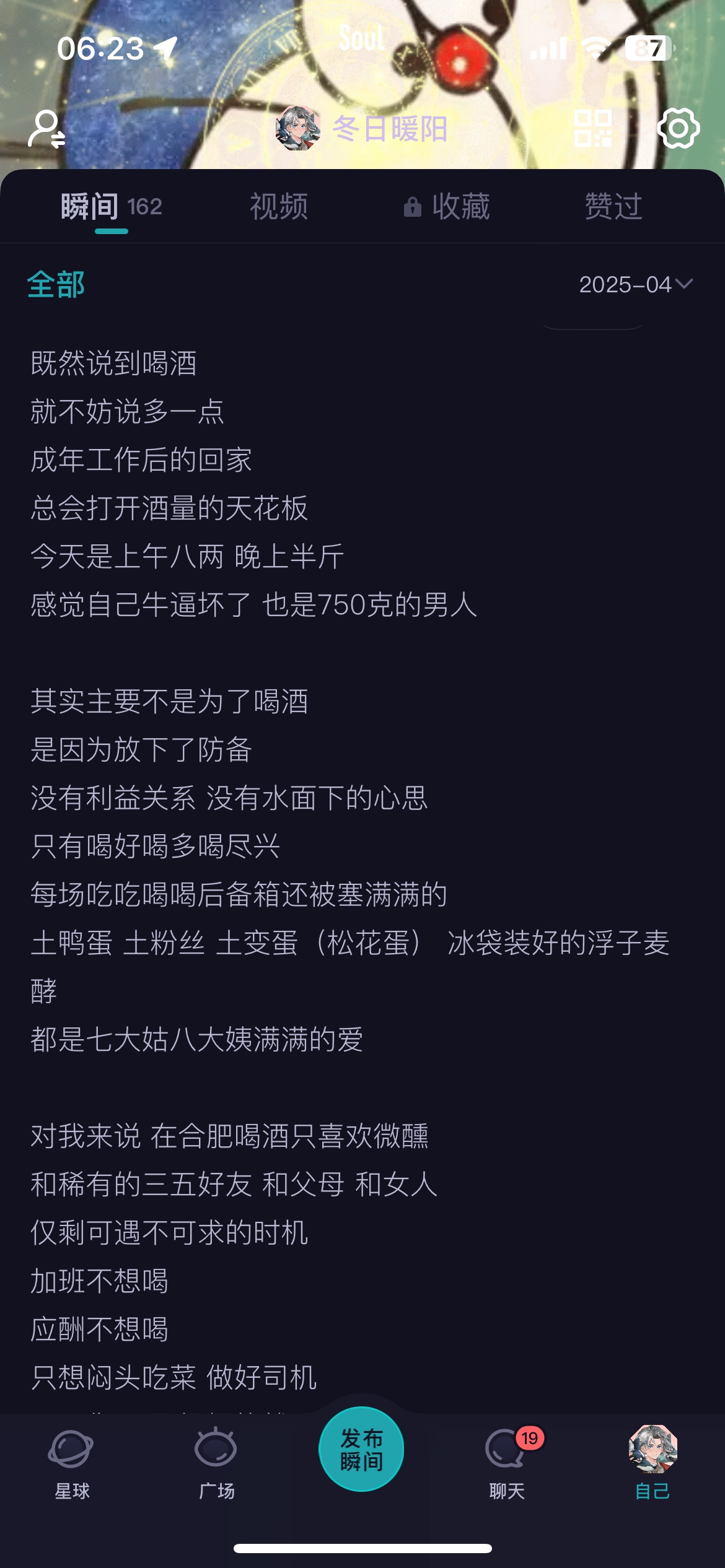Select the 全部 filter
This screenshot has width=725, height=1568.
pyautogui.click(x=56, y=285)
